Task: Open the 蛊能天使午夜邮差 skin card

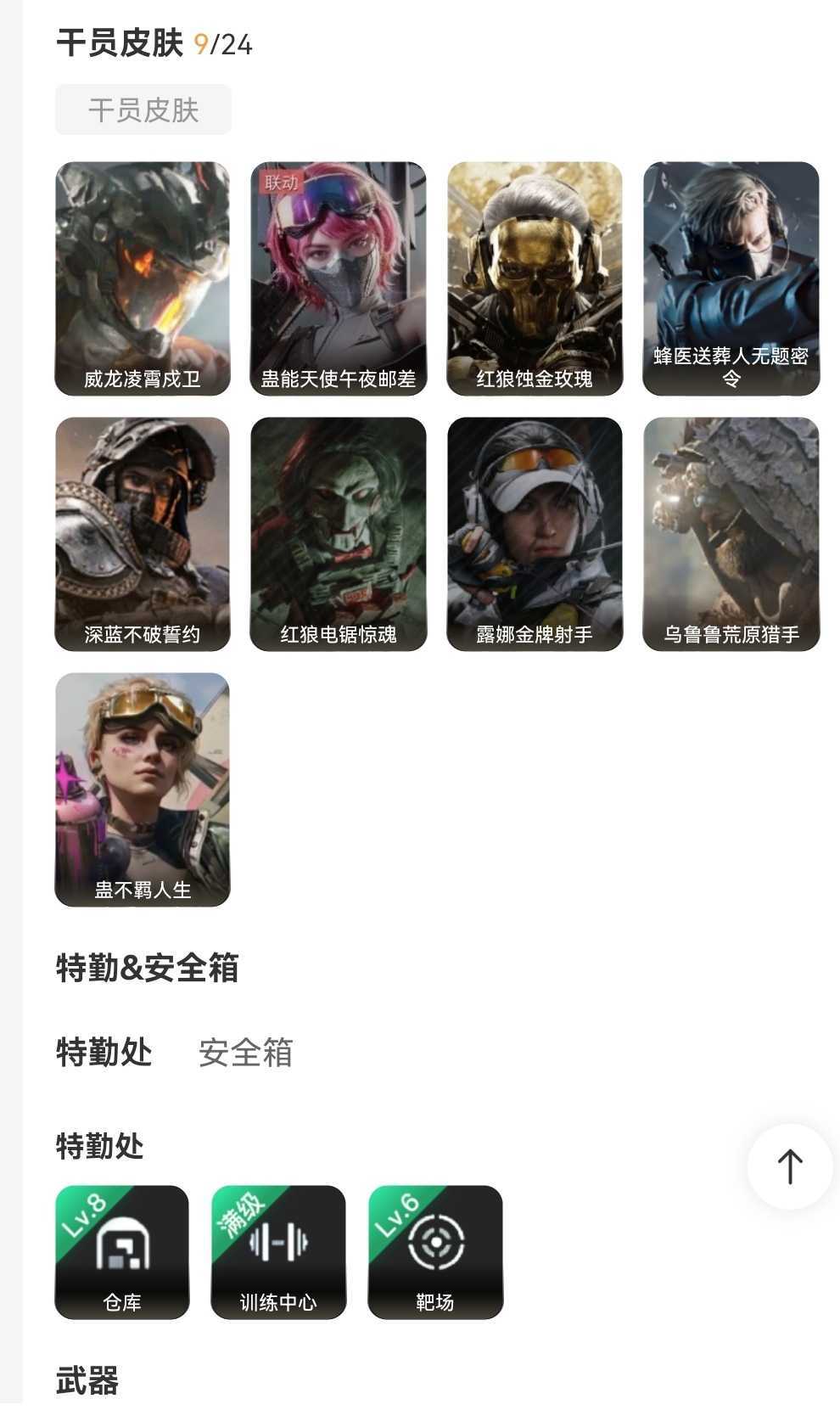Action: click(x=338, y=278)
